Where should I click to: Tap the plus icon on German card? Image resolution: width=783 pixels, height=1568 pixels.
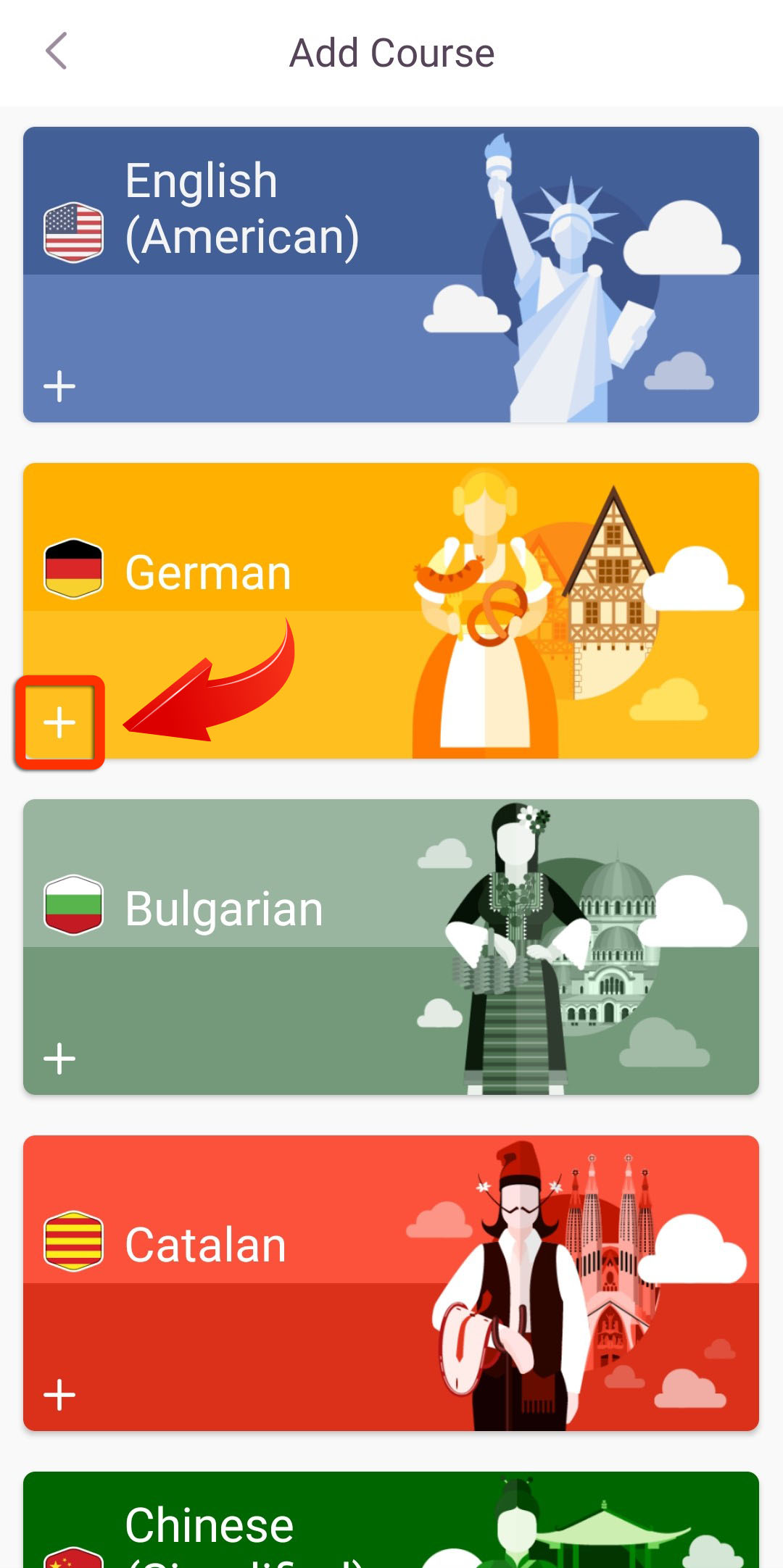click(x=59, y=722)
